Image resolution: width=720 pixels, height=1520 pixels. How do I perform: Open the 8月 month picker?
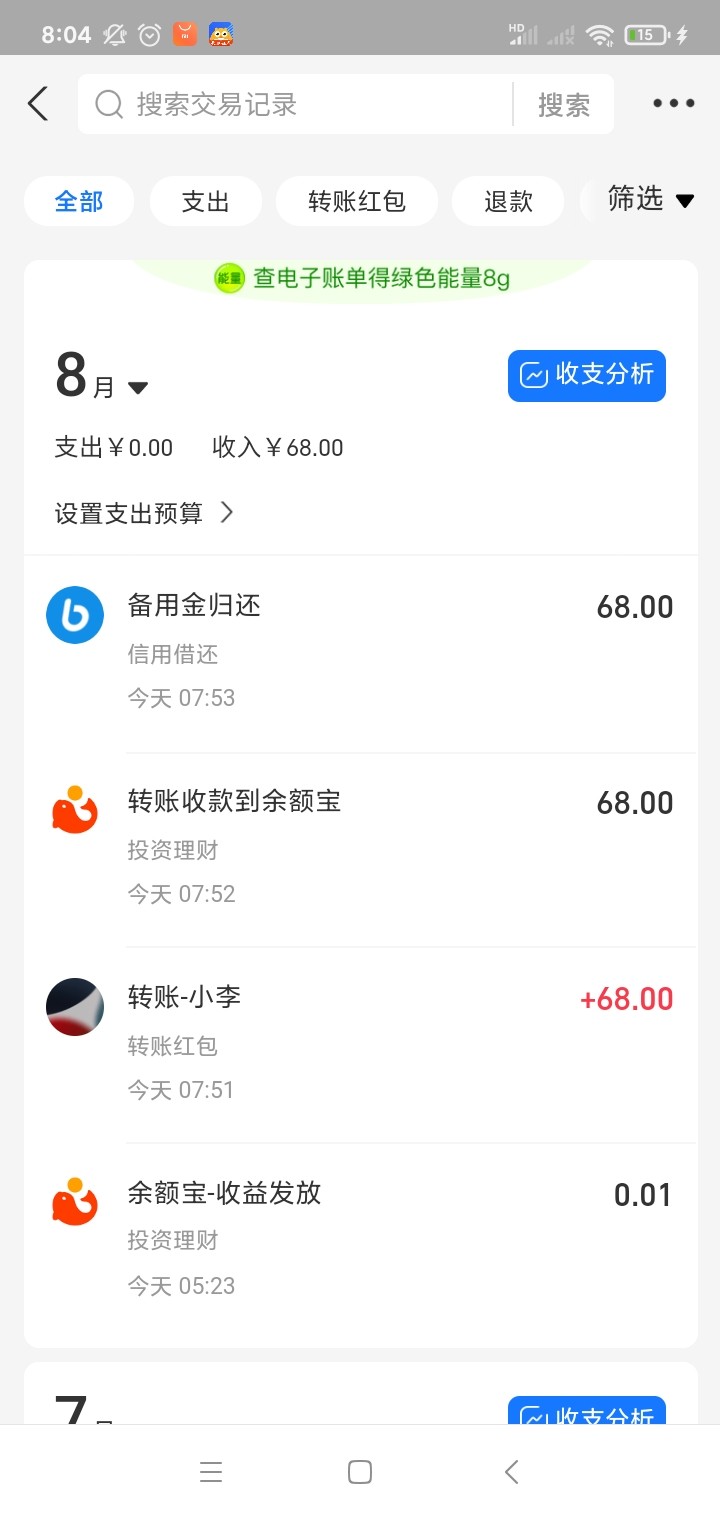[102, 379]
